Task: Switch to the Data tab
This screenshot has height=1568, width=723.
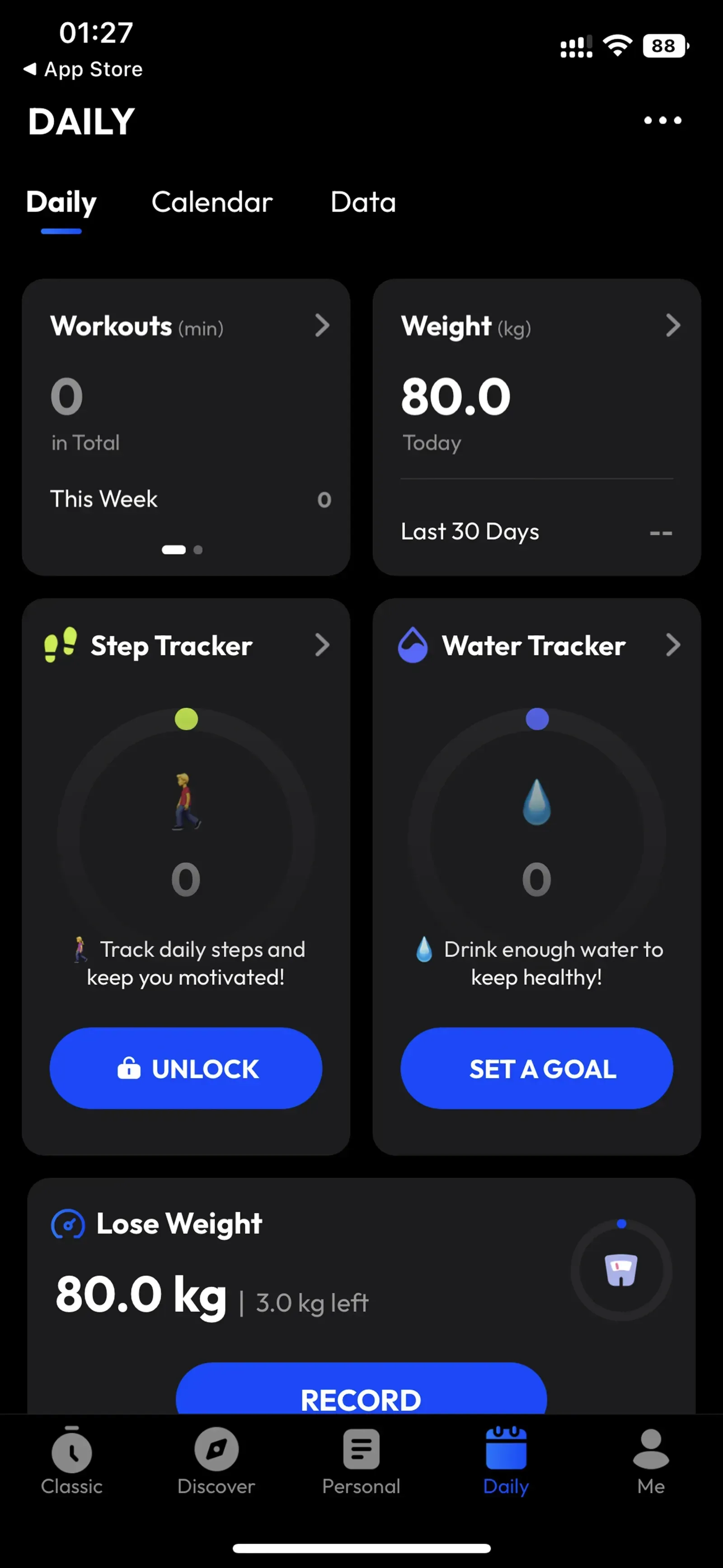Action: tap(363, 202)
